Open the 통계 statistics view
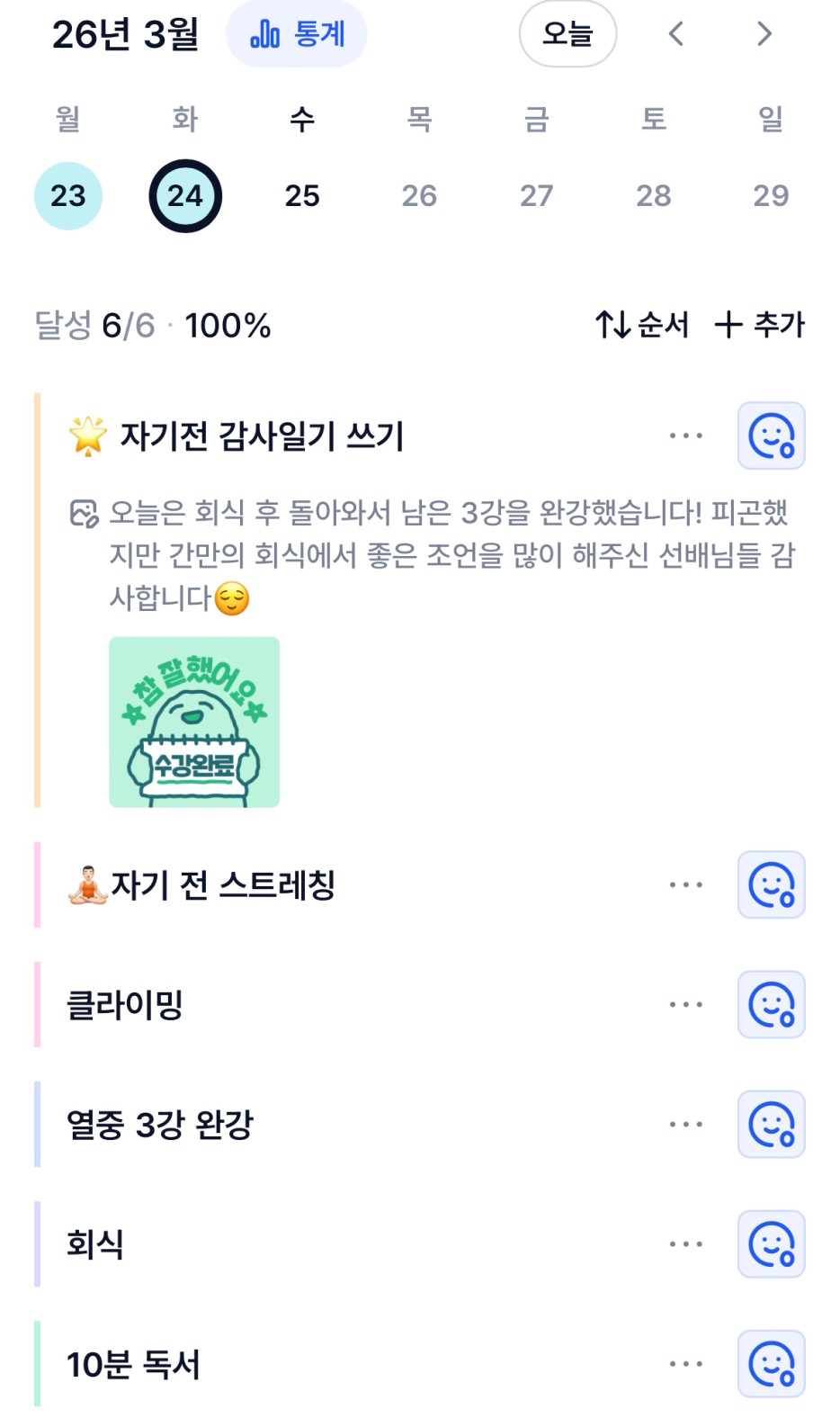This screenshot has width=840, height=1418. (x=296, y=34)
